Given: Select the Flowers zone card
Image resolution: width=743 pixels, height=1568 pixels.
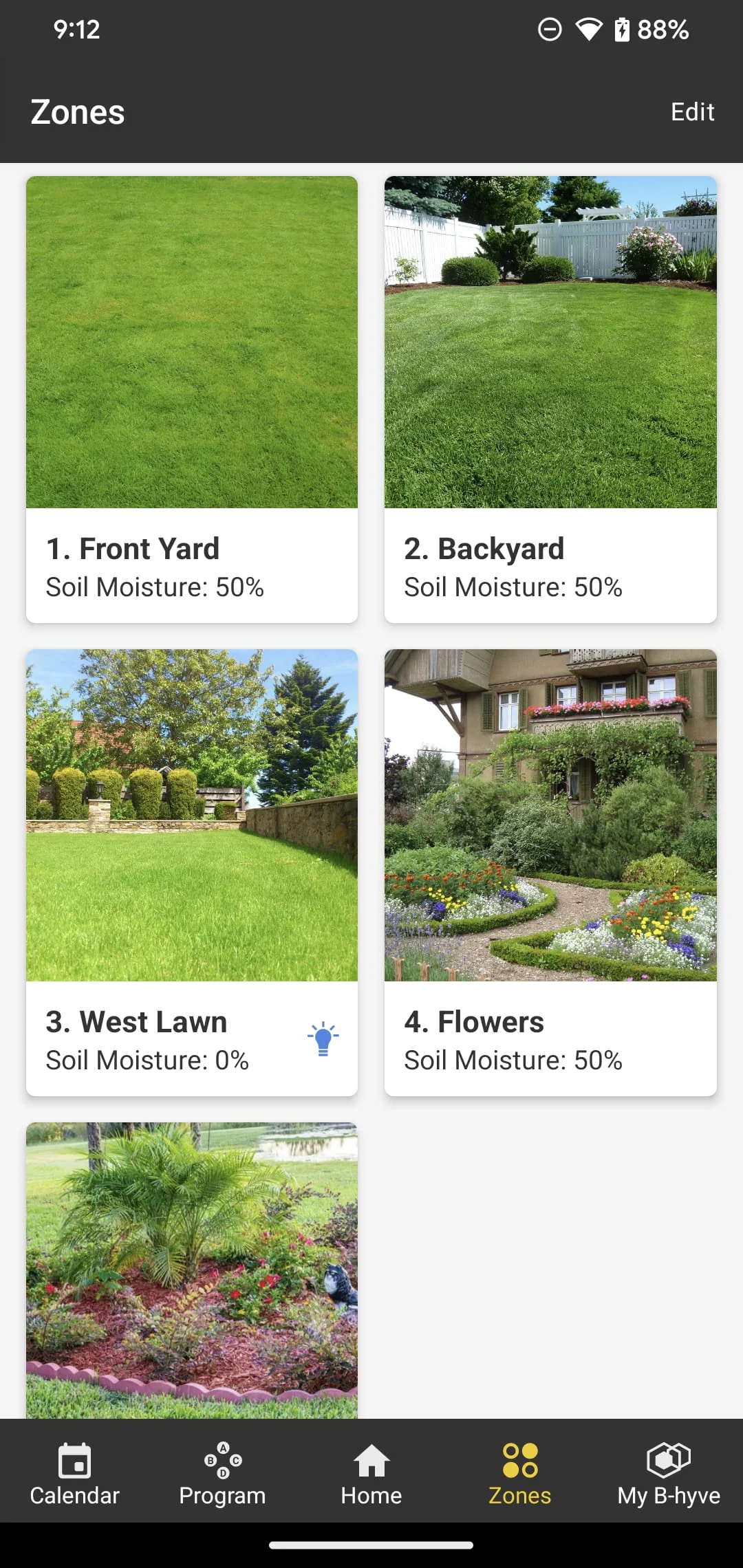Looking at the screenshot, I should (550, 873).
